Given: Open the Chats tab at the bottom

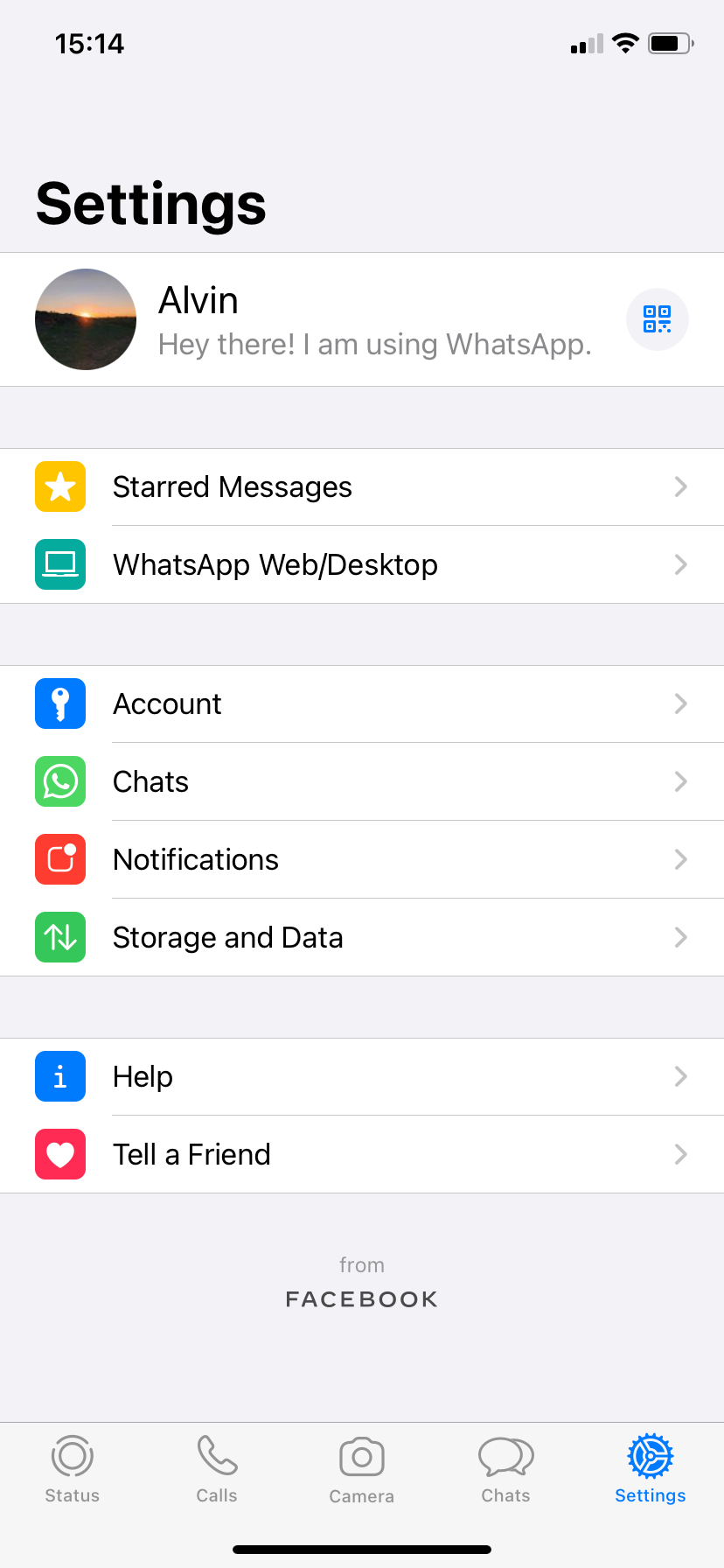Looking at the screenshot, I should 506,1468.
